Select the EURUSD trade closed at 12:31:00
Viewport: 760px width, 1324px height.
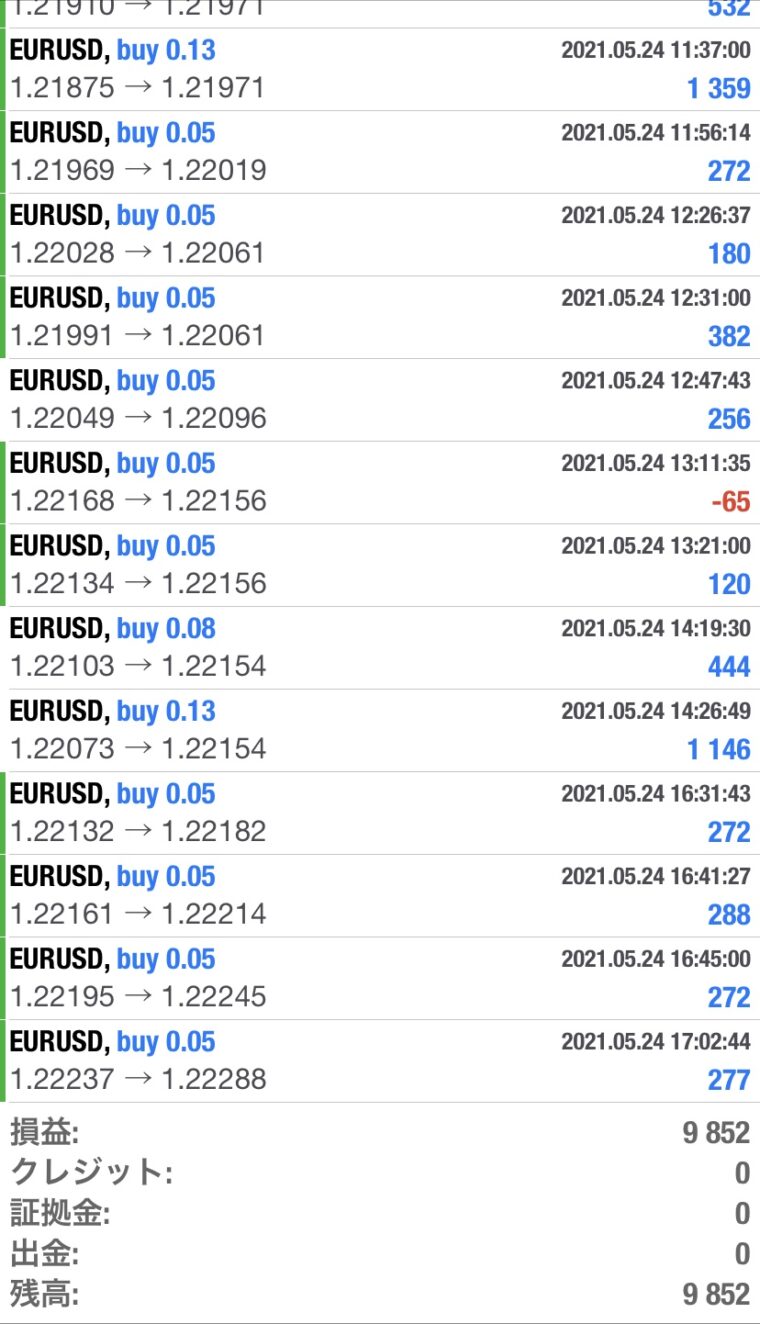click(380, 317)
